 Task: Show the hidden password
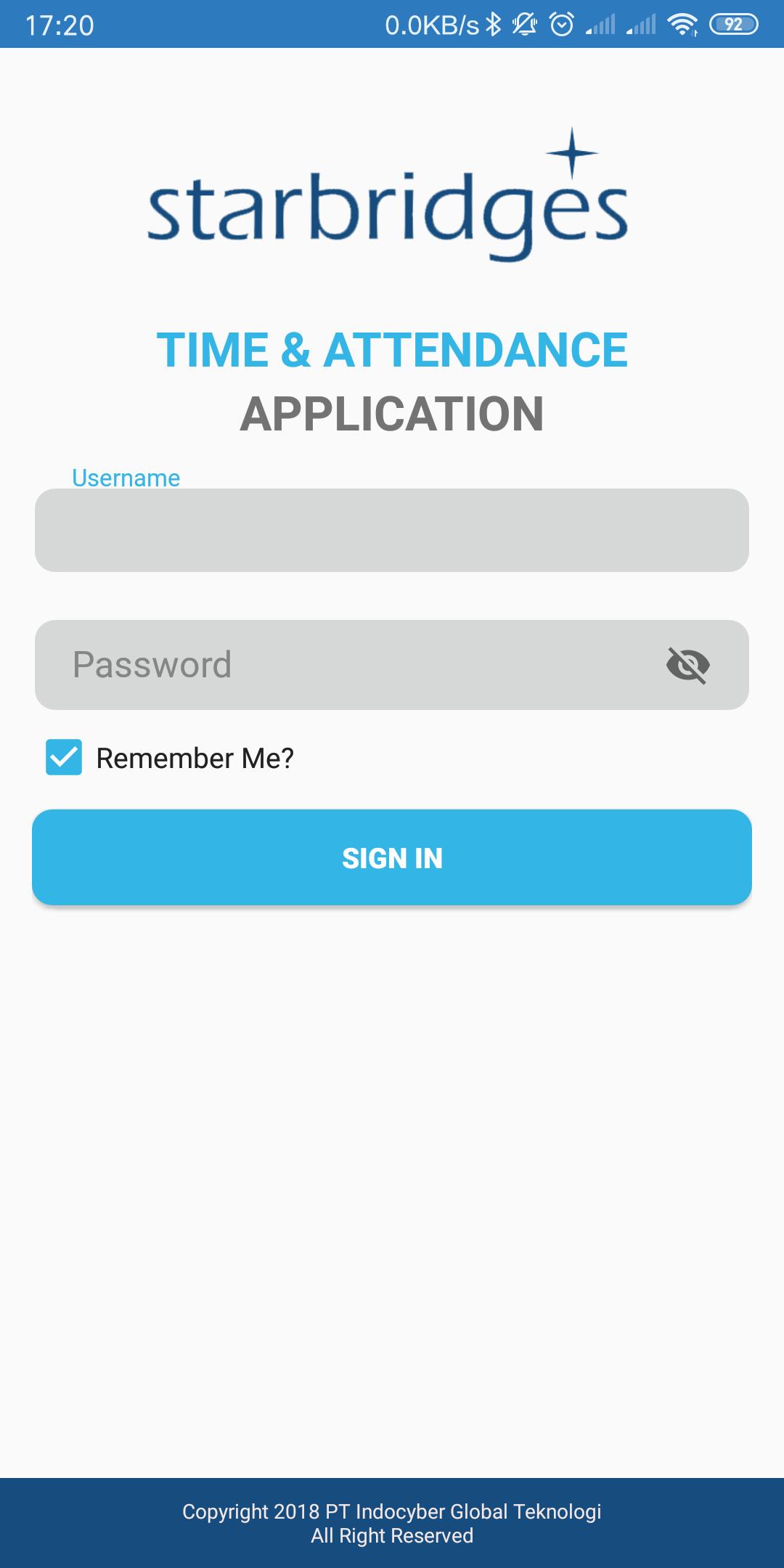click(687, 665)
